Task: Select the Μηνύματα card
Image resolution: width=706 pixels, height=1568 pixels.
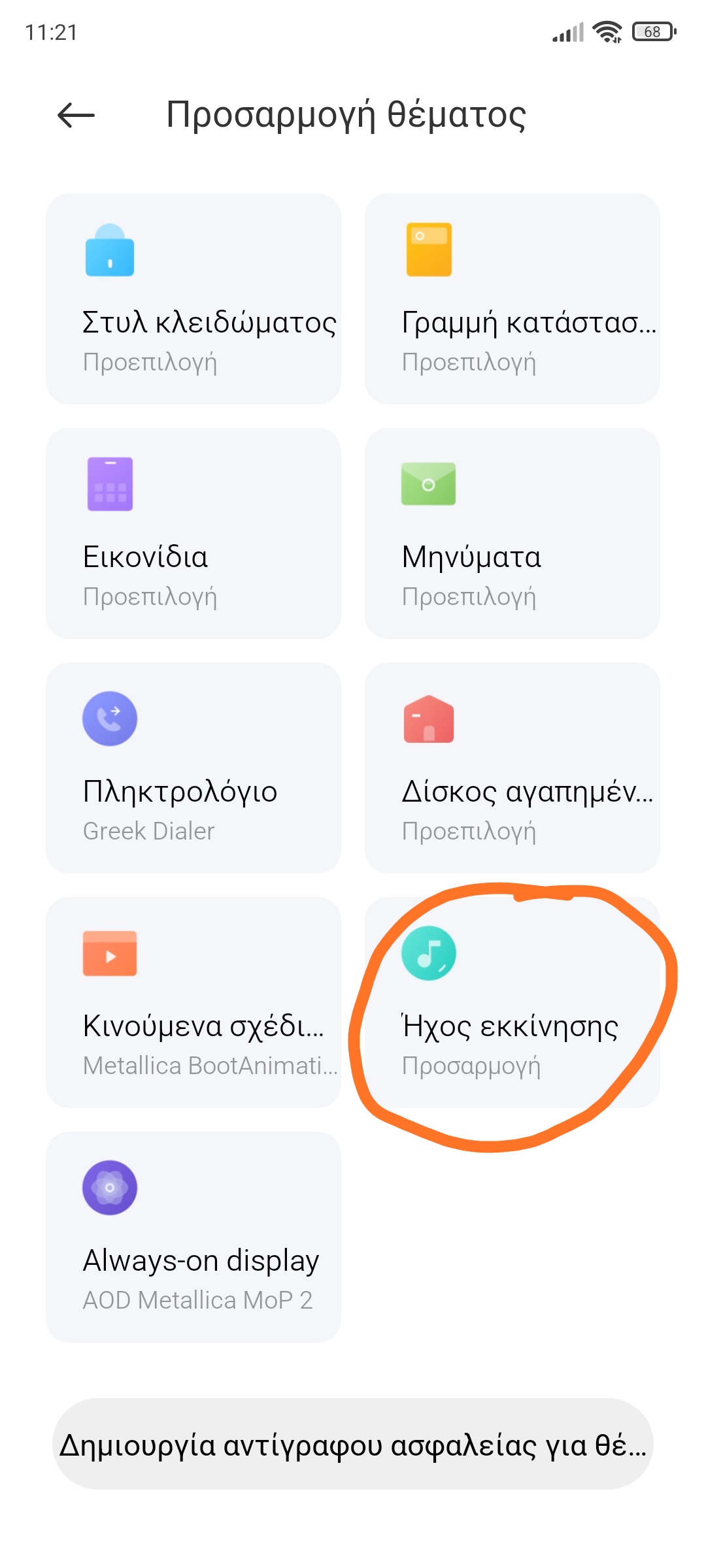Action: pos(512,533)
